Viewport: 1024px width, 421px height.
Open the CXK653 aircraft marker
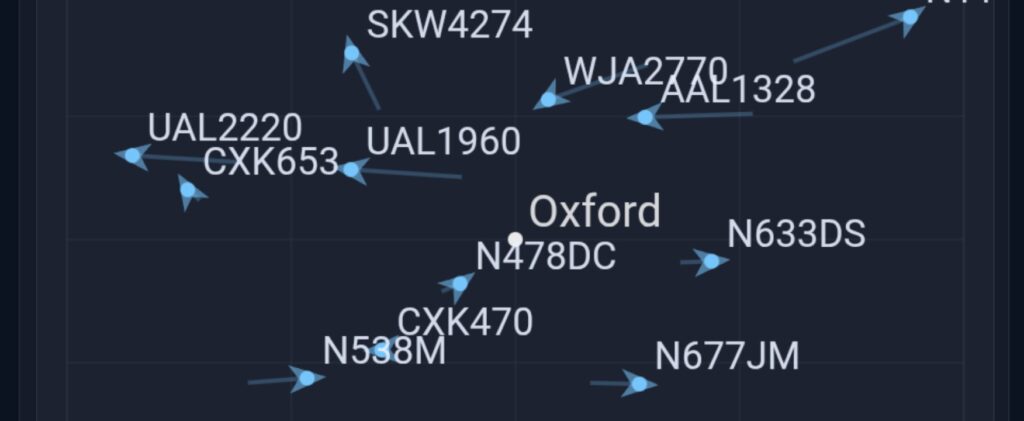click(x=187, y=189)
